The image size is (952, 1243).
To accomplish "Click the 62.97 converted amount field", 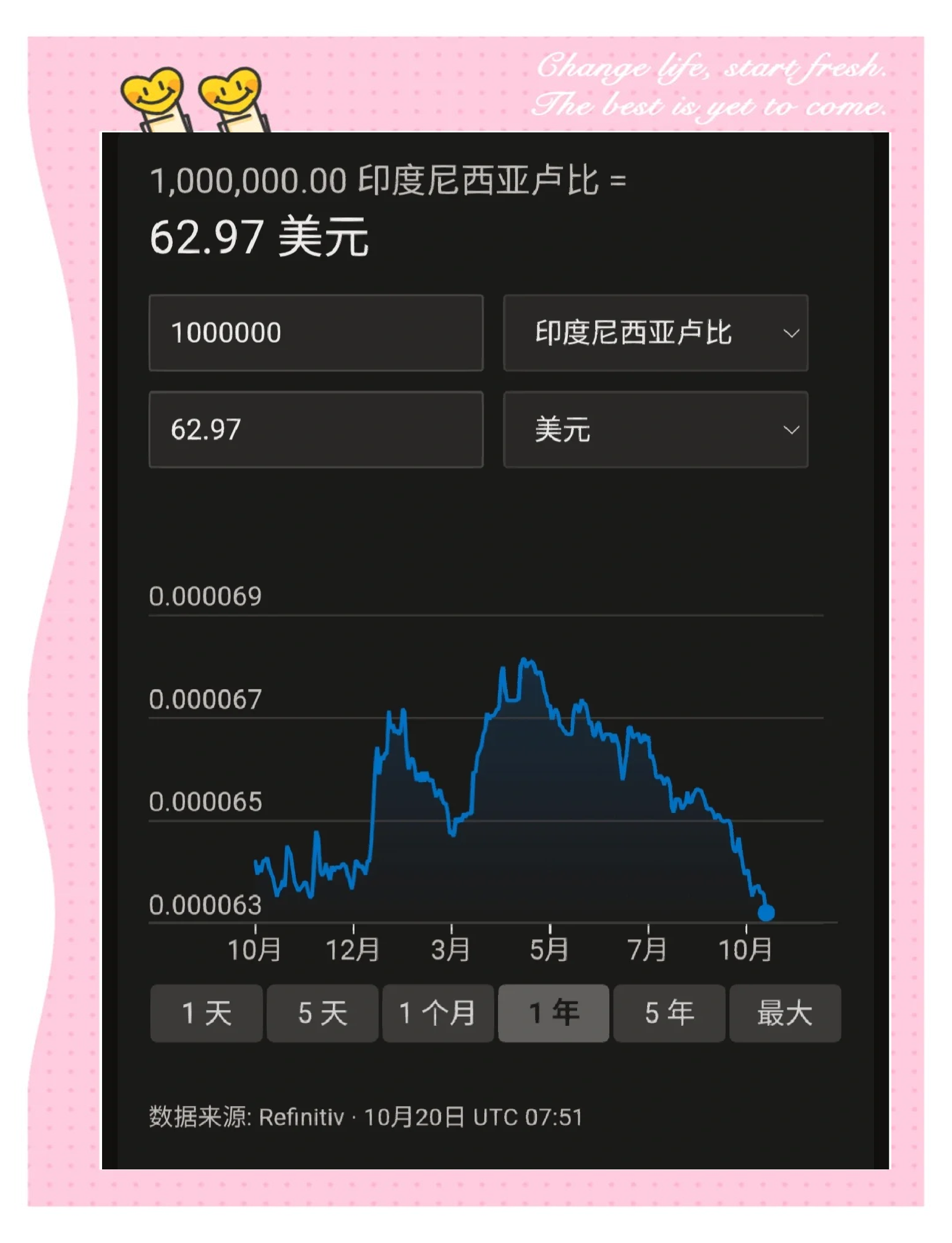I will coord(316,430).
